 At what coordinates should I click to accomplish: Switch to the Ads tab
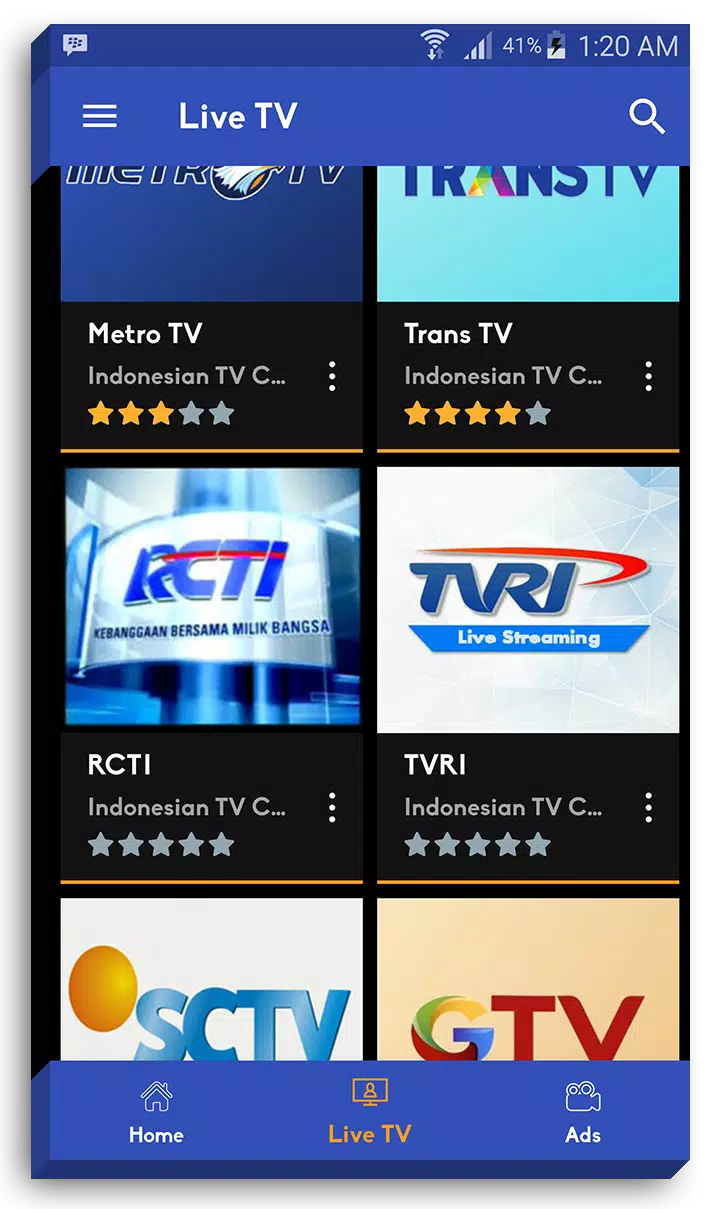(583, 1135)
